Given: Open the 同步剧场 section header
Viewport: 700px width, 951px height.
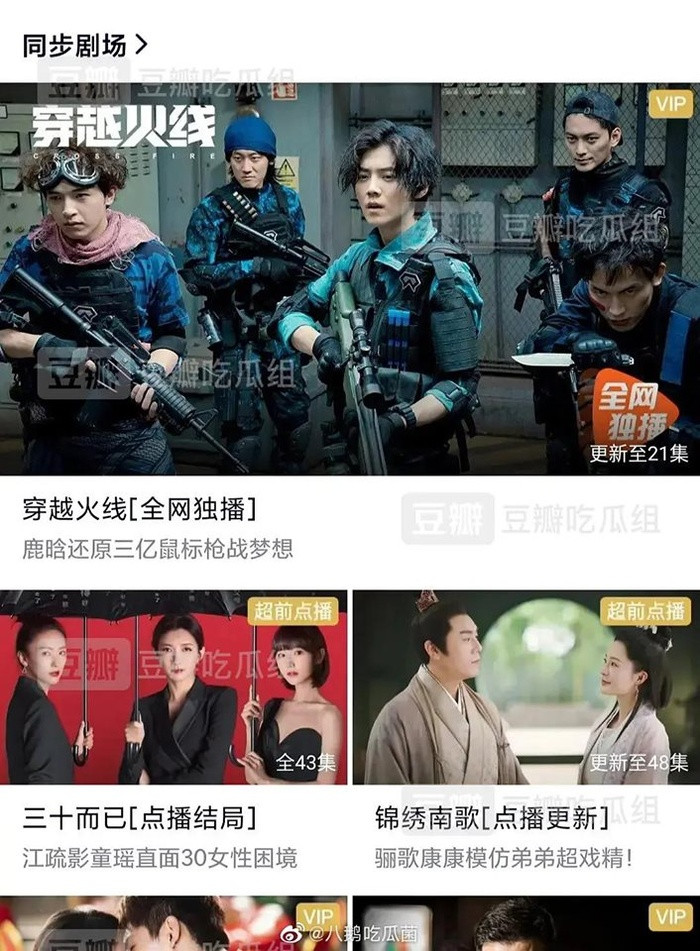Looking at the screenshot, I should 86,45.
